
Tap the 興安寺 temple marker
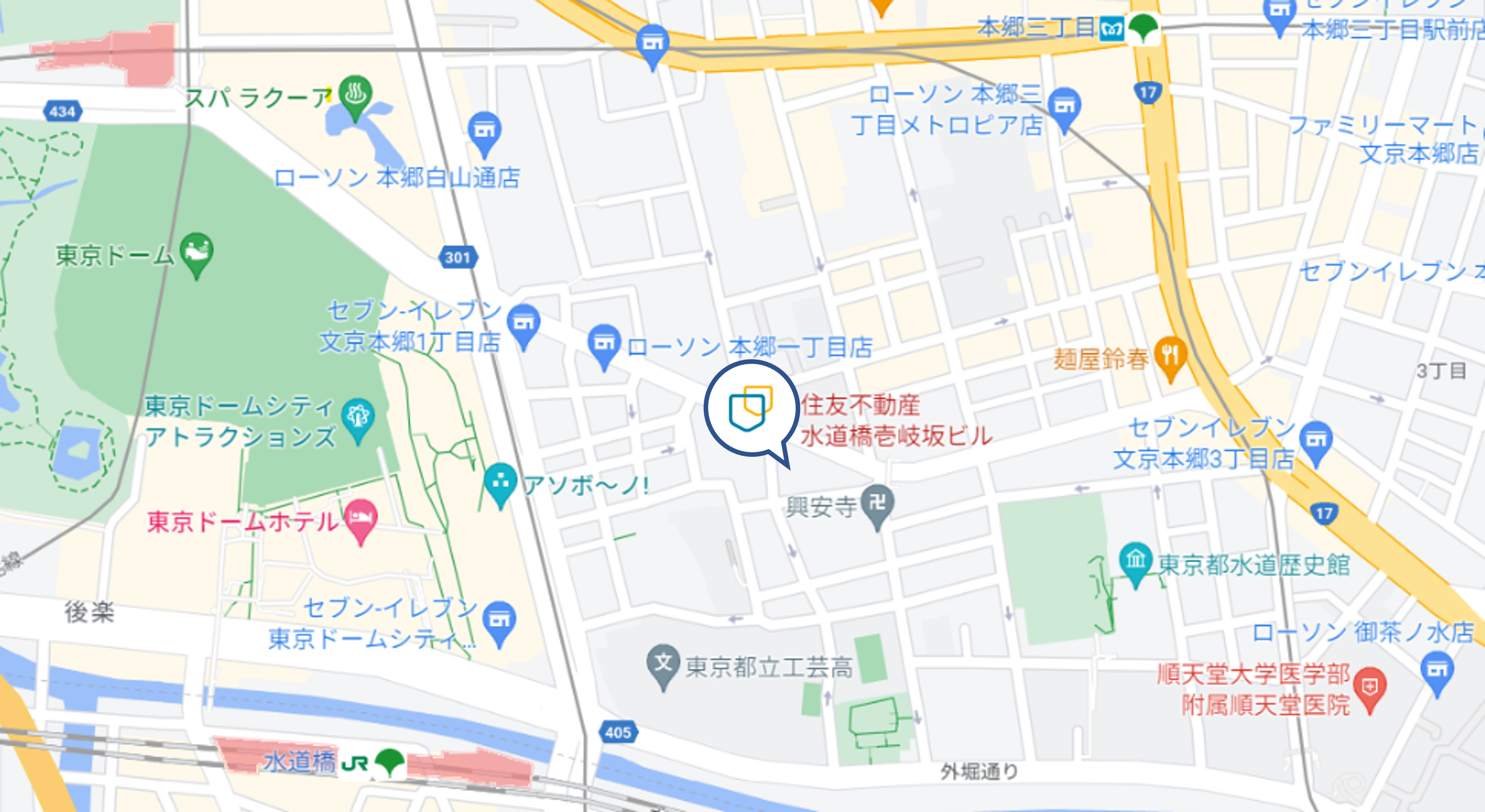[x=877, y=504]
